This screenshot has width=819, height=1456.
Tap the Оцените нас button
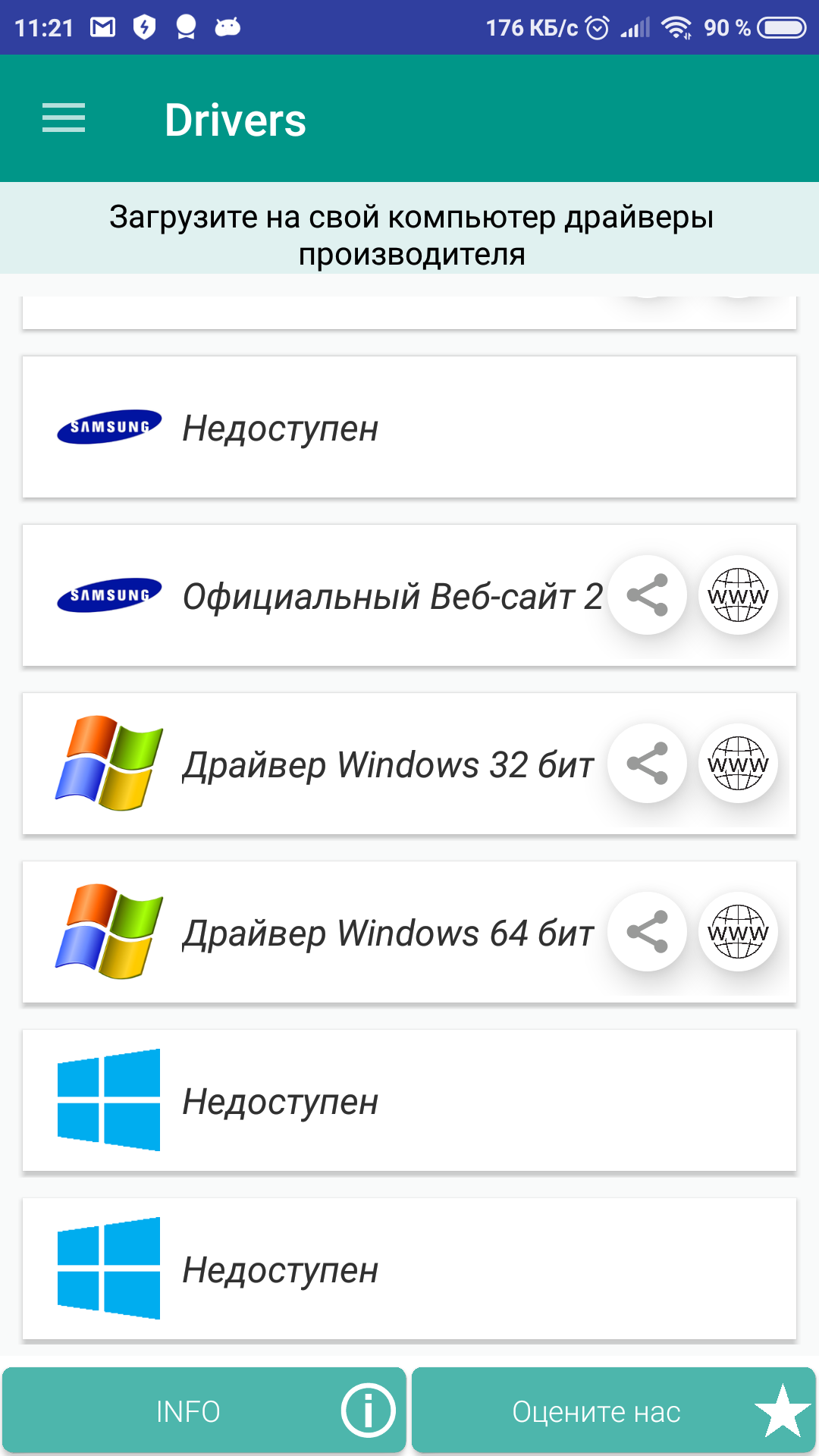tap(613, 1410)
